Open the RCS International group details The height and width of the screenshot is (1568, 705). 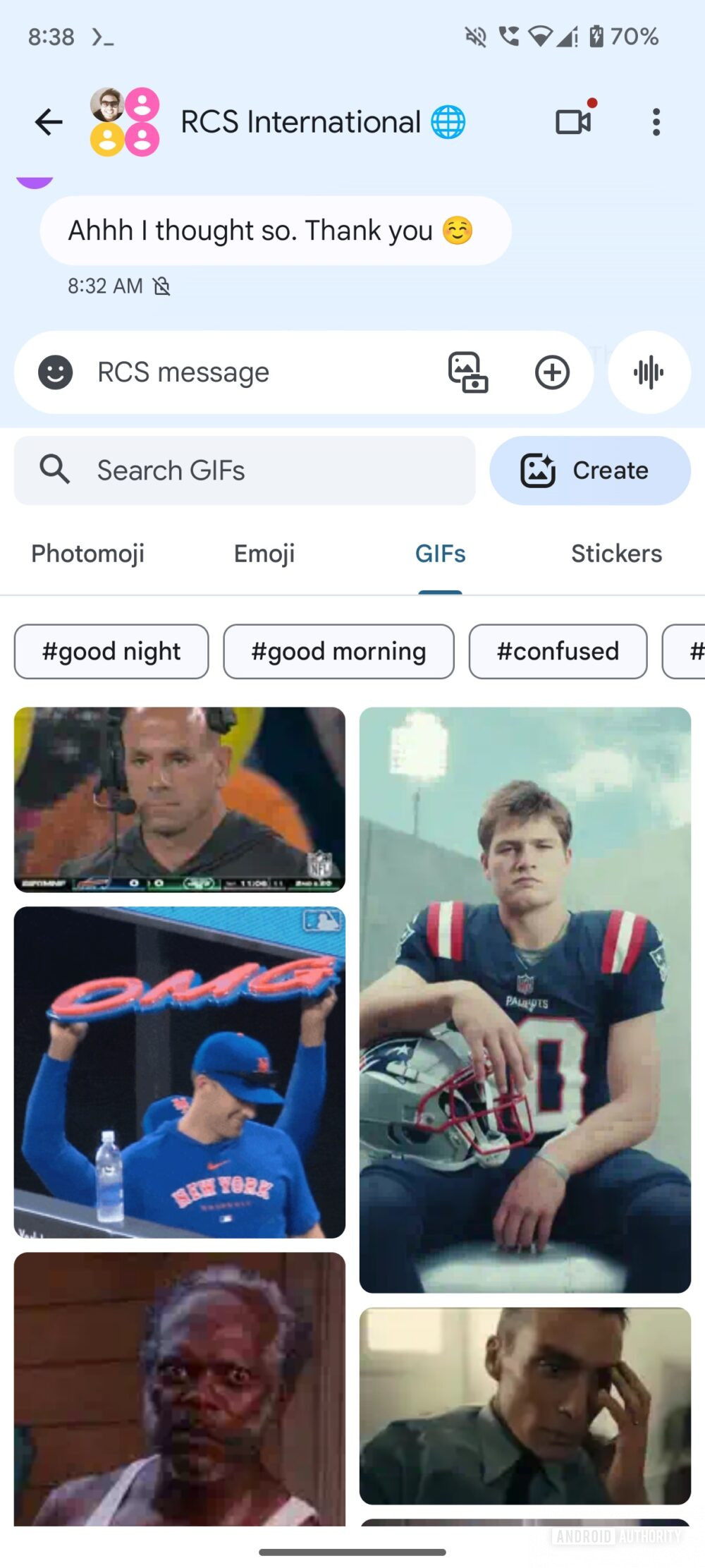(300, 121)
